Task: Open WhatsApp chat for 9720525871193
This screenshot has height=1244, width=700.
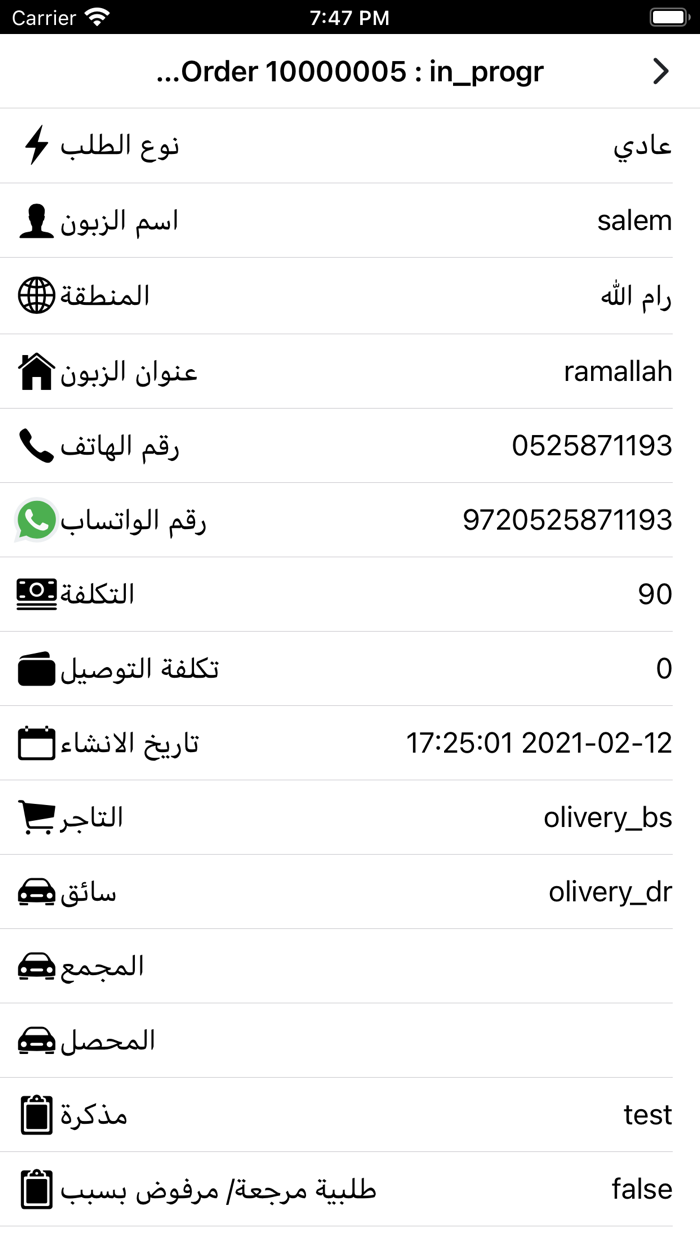Action: tap(566, 520)
